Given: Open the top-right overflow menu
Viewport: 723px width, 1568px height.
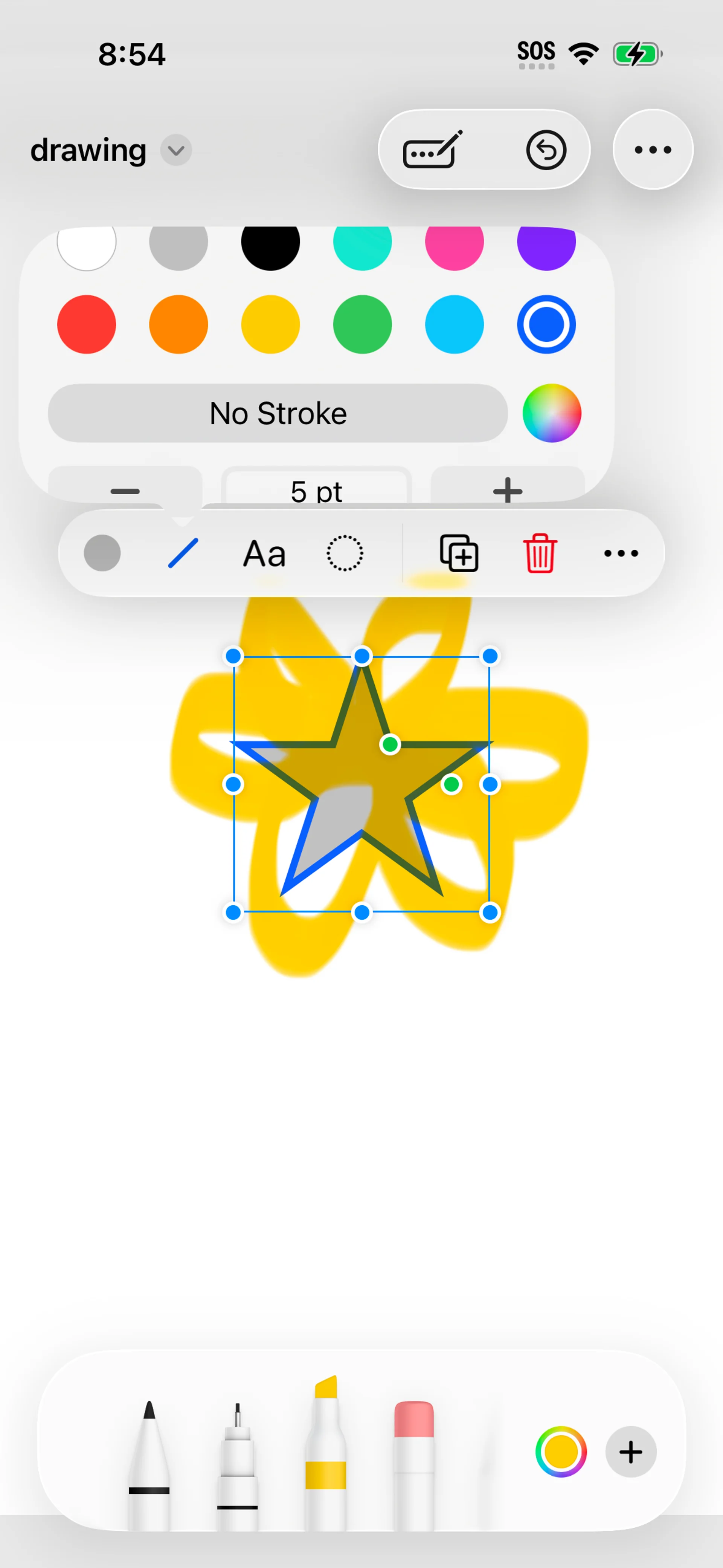Looking at the screenshot, I should click(653, 150).
